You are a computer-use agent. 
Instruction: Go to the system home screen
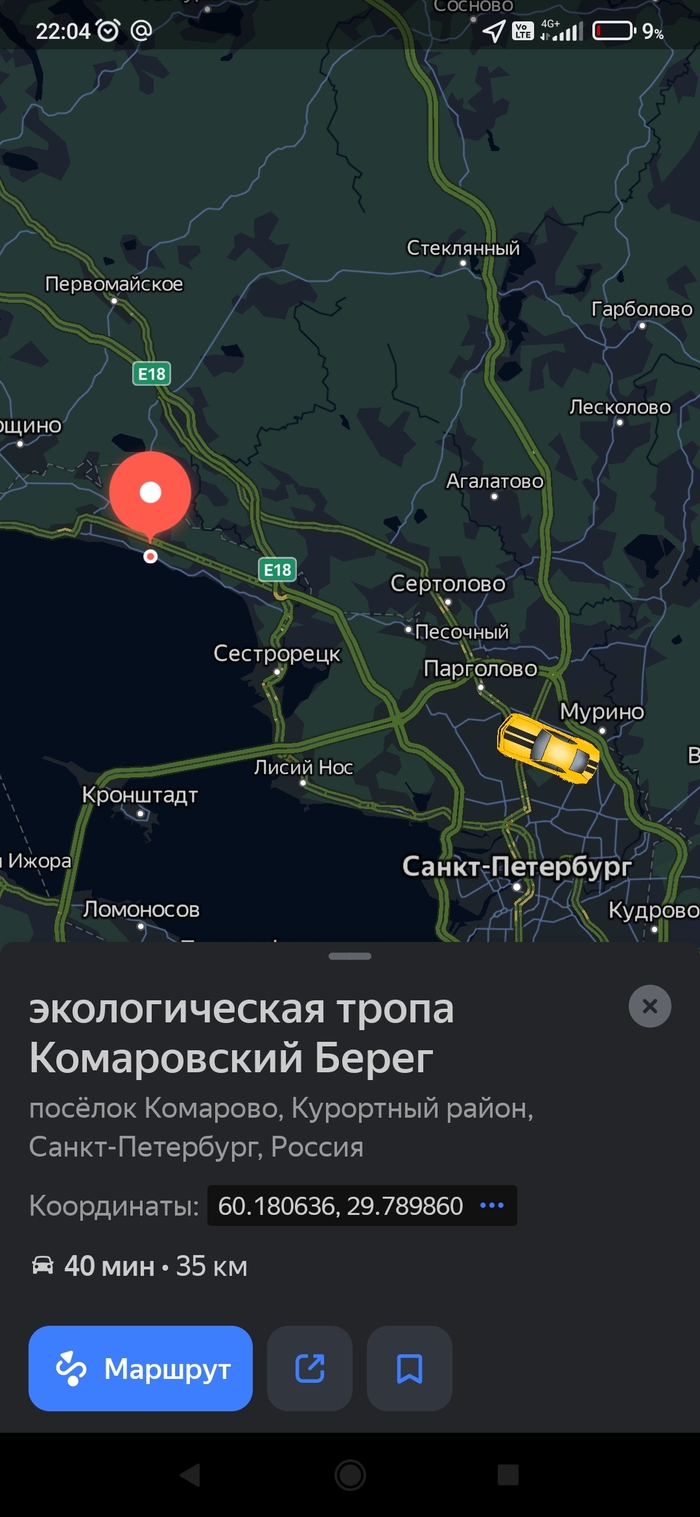(350, 1474)
